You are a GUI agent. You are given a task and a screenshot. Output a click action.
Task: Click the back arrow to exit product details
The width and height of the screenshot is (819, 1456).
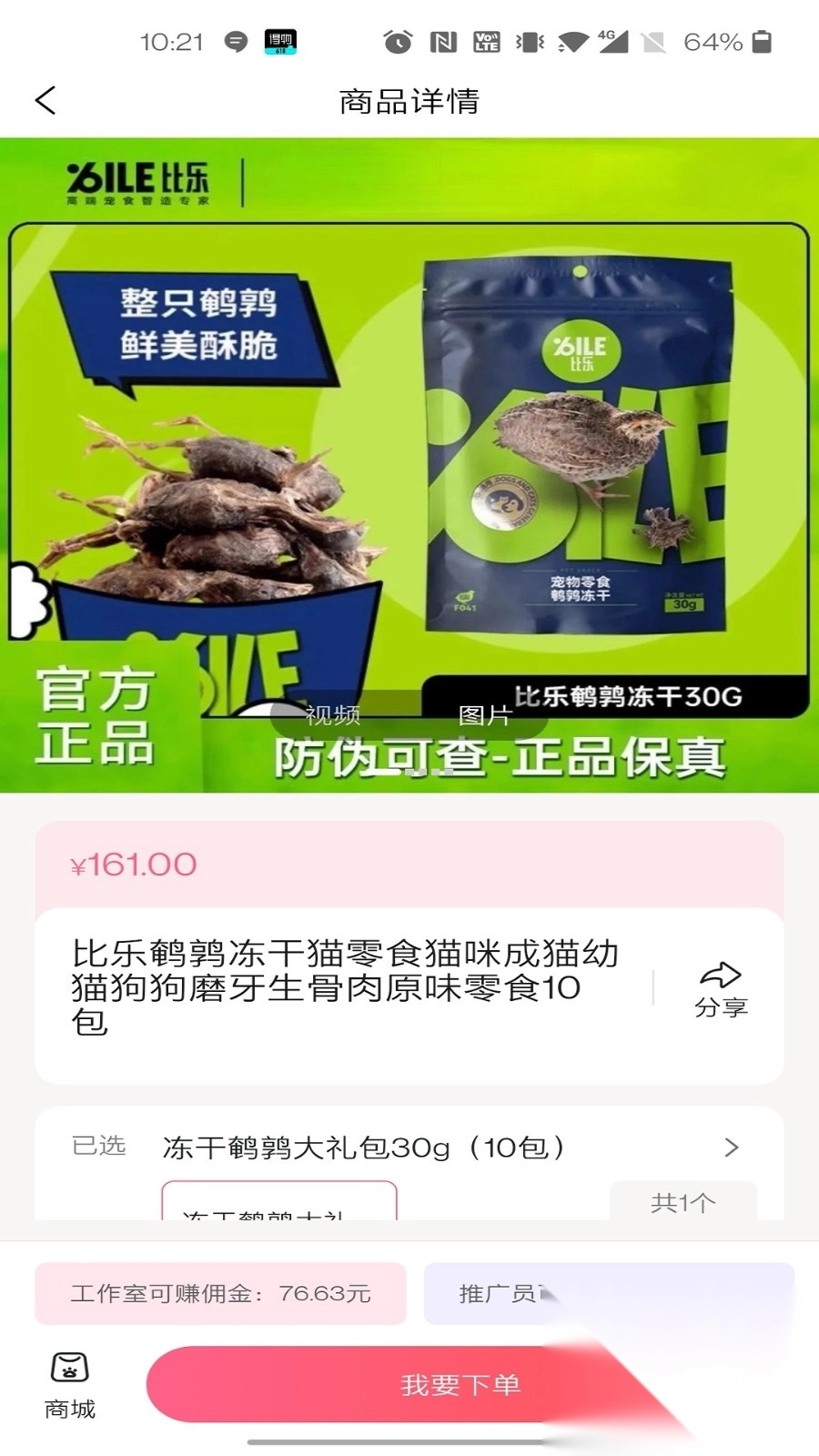pos(45,100)
